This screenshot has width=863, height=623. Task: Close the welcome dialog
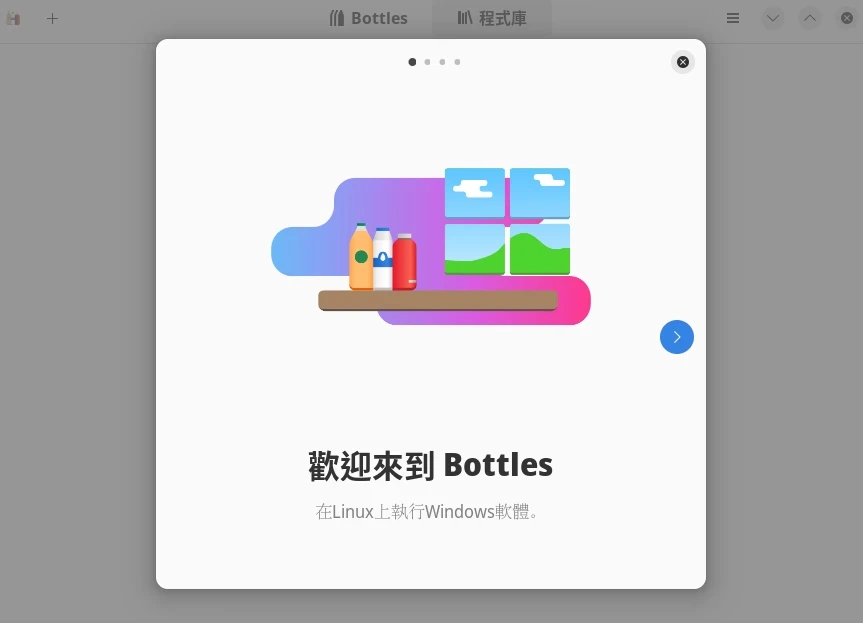[683, 62]
